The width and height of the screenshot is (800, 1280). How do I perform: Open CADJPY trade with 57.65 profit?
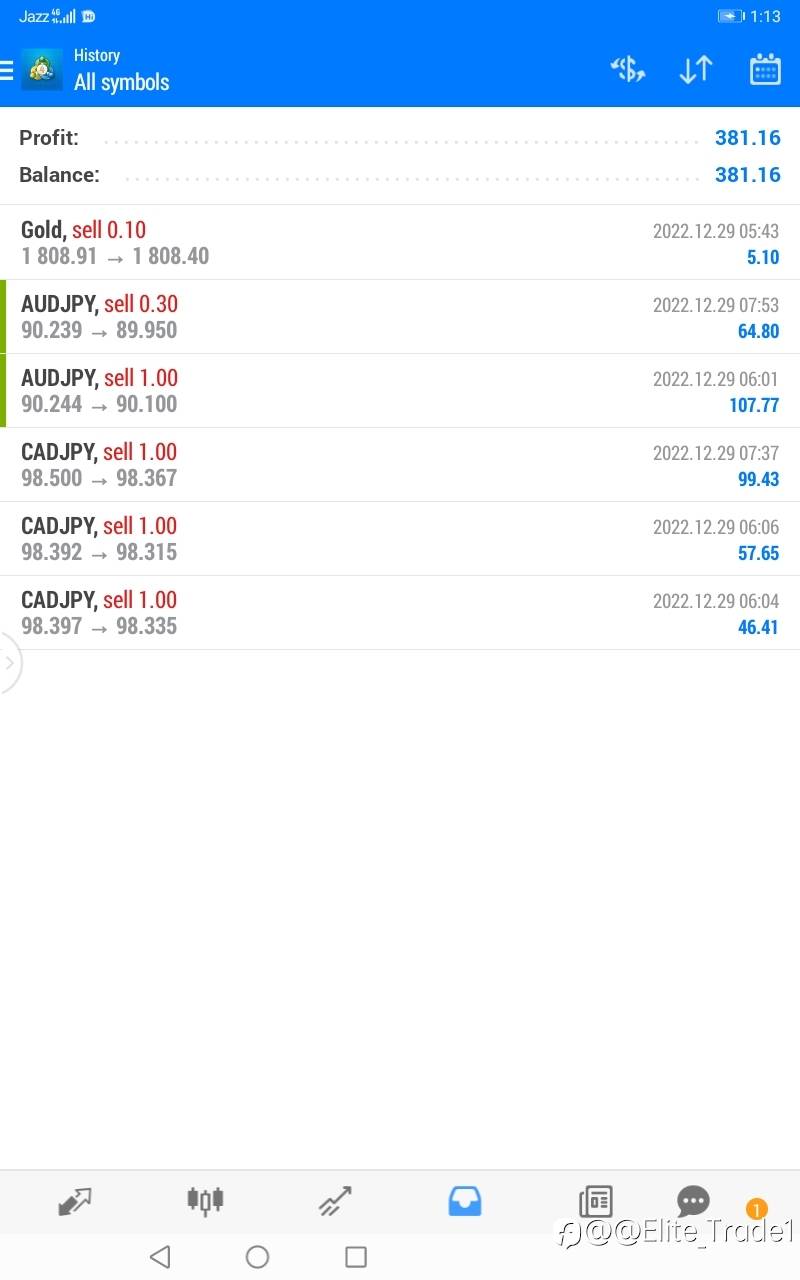(400, 539)
